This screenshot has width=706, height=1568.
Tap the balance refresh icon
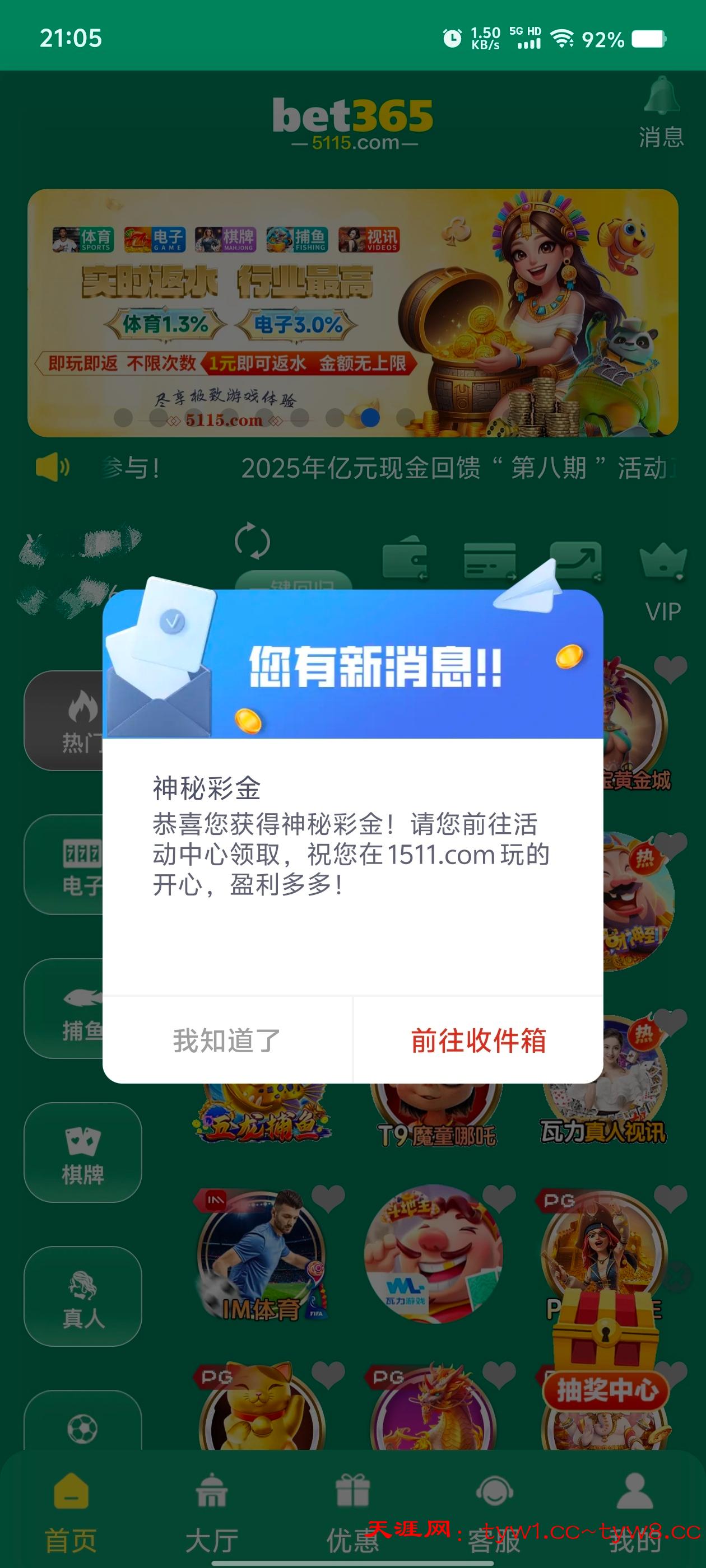click(252, 540)
